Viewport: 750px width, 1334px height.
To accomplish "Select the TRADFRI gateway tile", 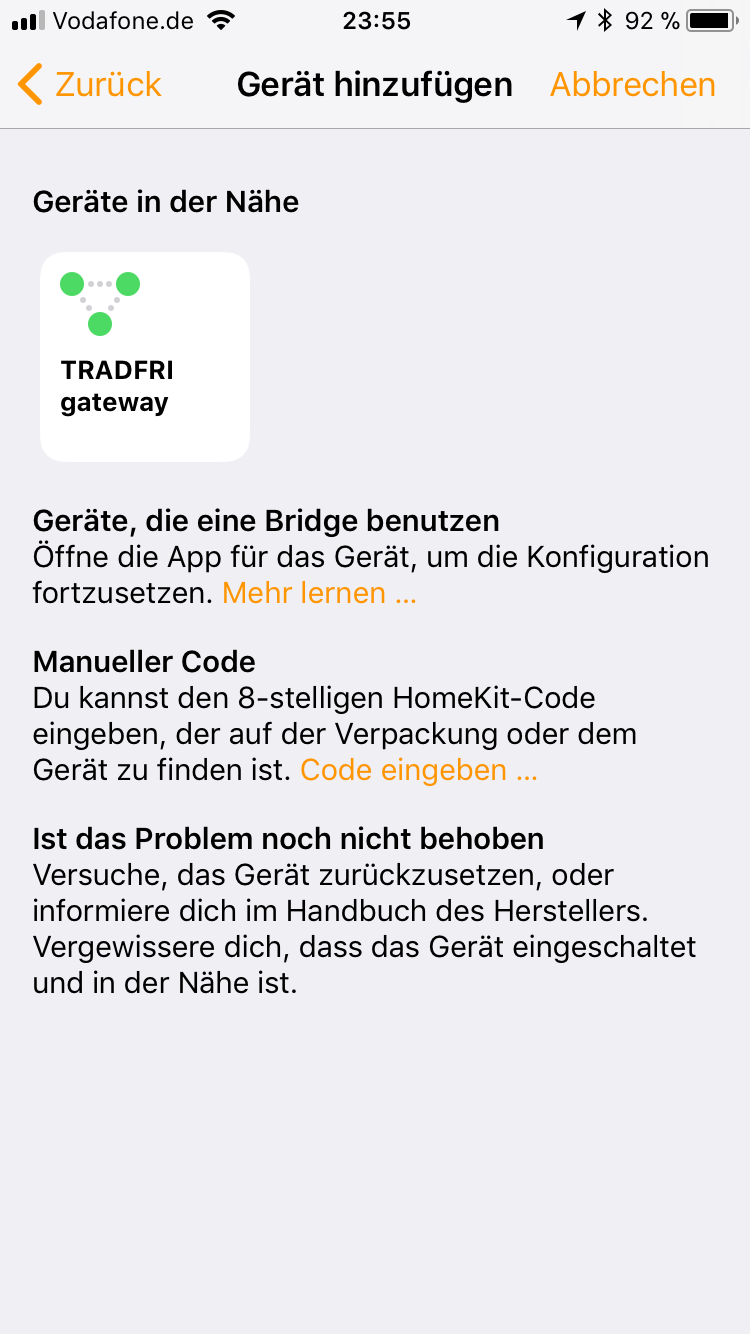I will coord(145,357).
